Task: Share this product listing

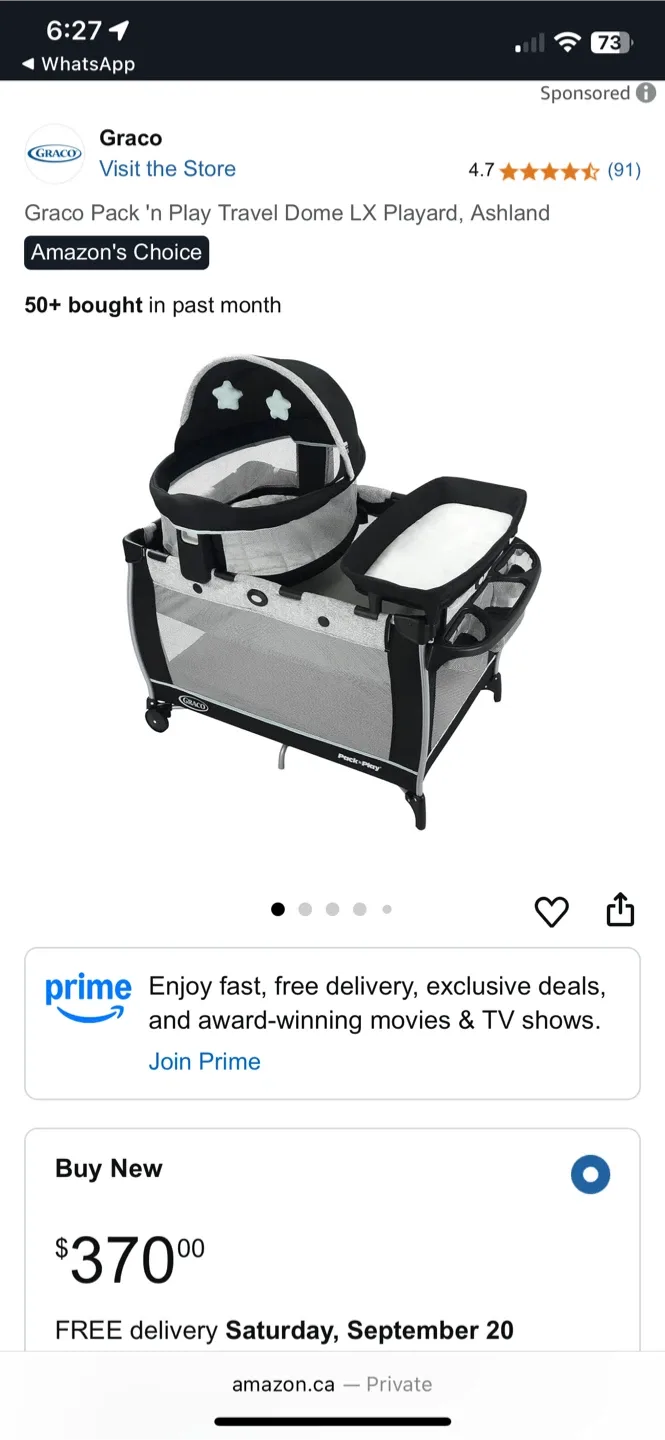Action: click(621, 910)
